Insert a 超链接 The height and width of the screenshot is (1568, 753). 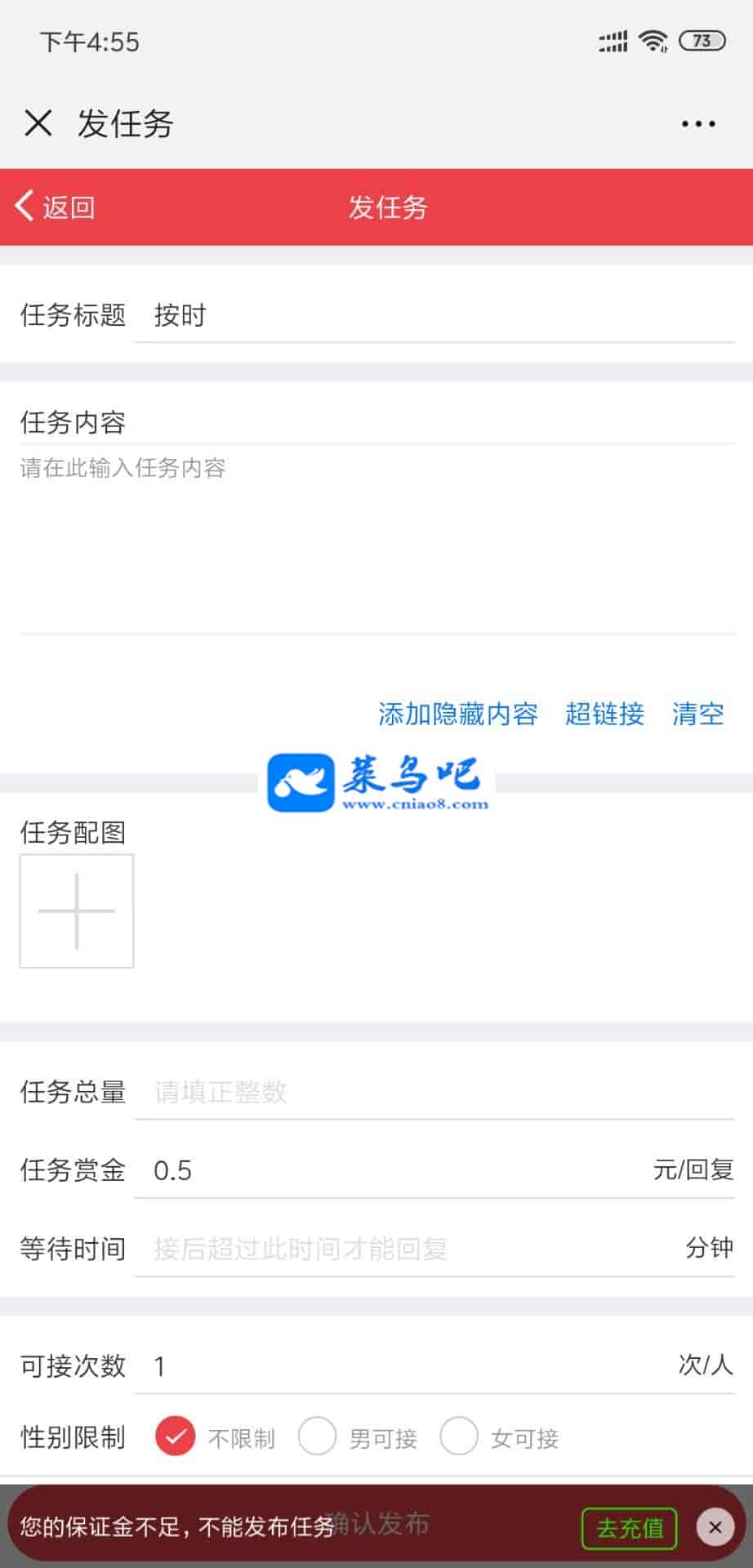coord(604,714)
